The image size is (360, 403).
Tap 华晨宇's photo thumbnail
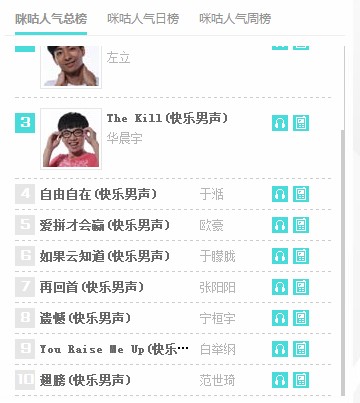point(71,139)
